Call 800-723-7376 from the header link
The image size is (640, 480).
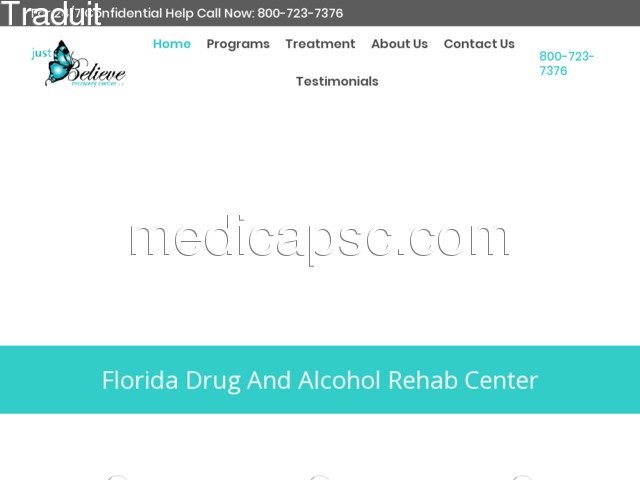click(566, 63)
